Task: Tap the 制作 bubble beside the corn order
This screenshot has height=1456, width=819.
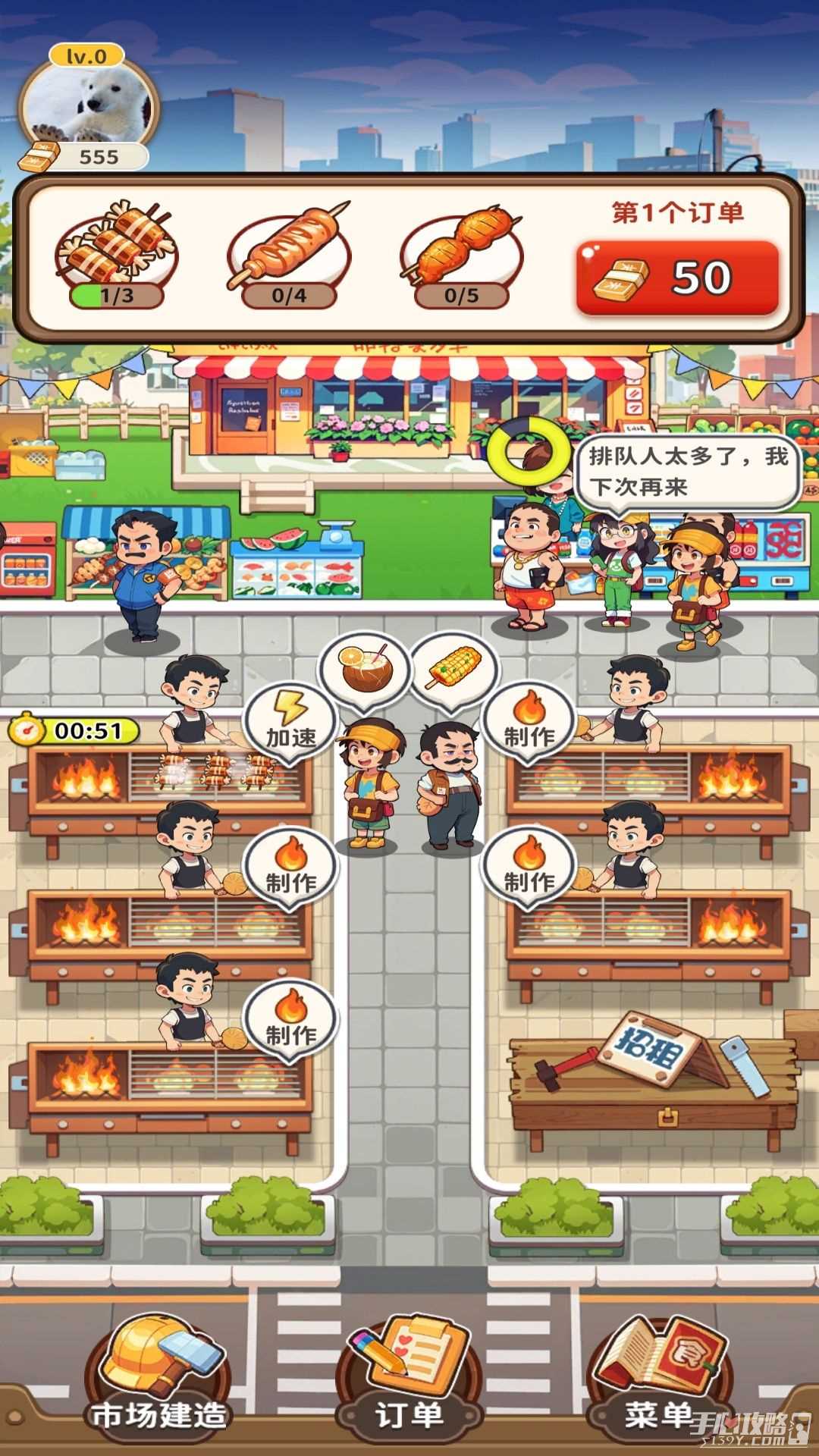Action: pyautogui.click(x=529, y=722)
